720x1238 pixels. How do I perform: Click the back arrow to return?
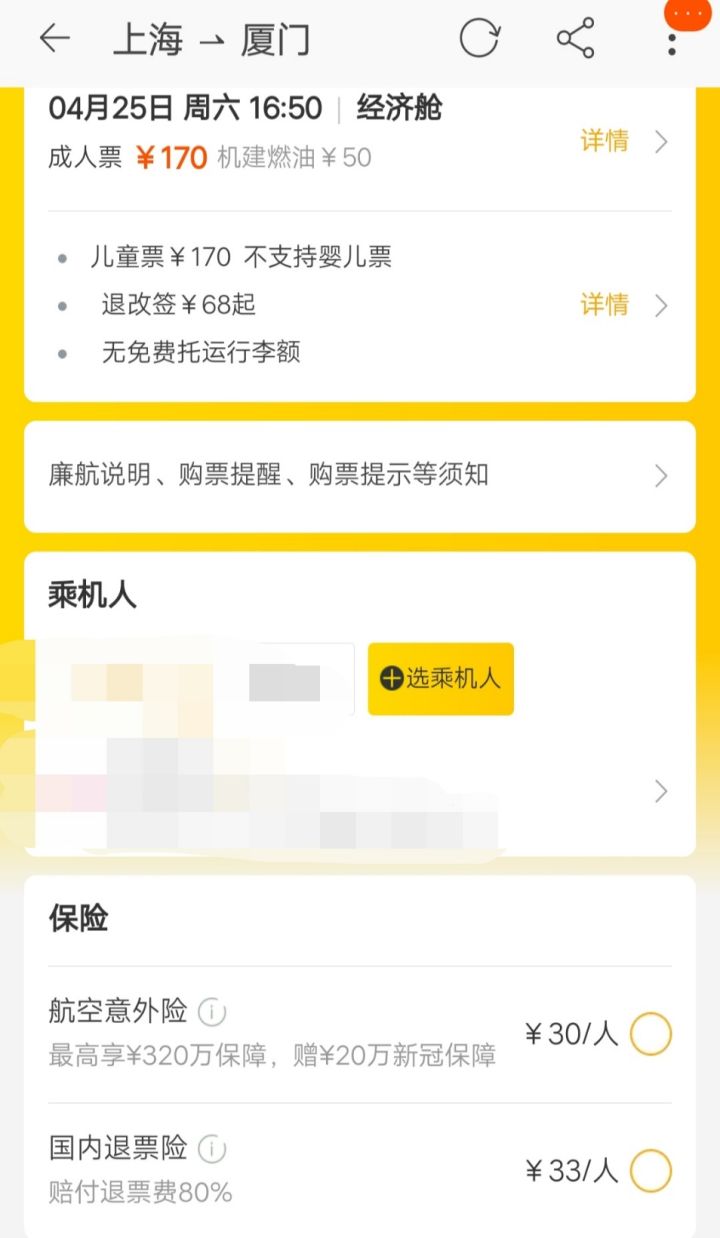[x=55, y=40]
